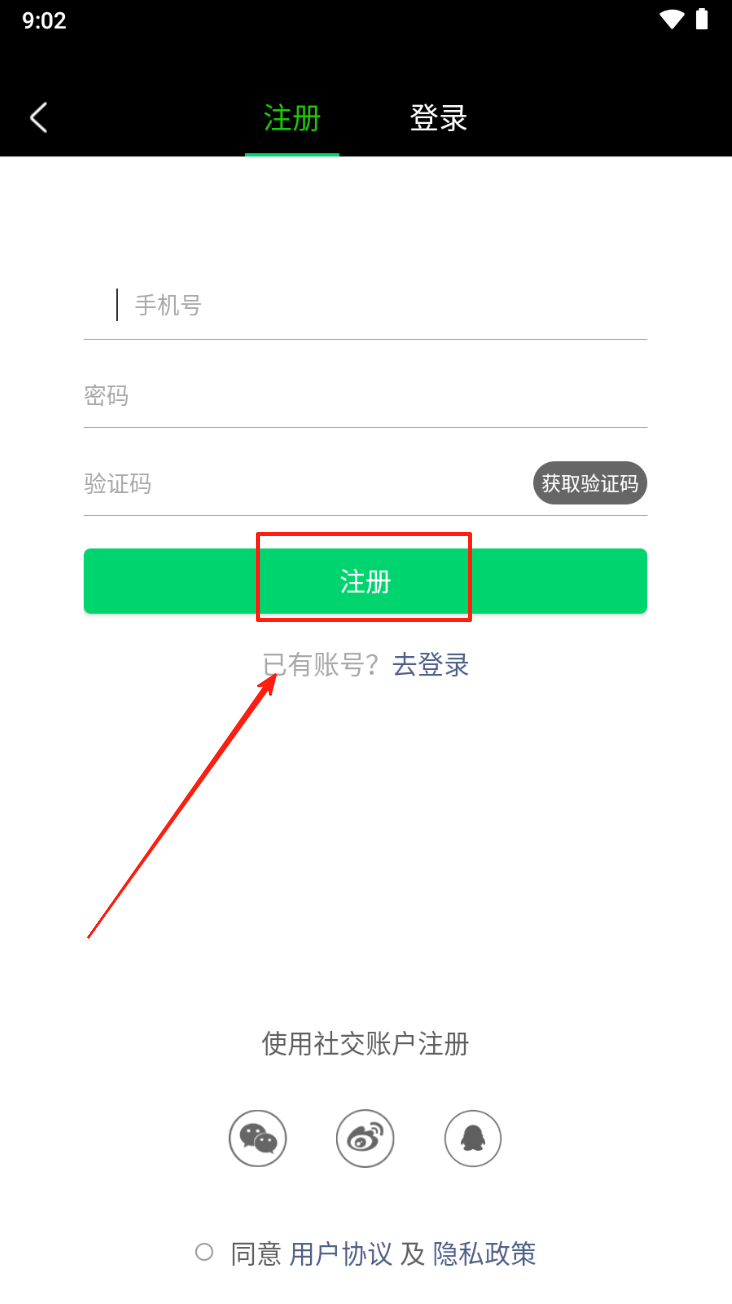732x1304 pixels.
Task: Select the 注册 tab
Action: 292,118
